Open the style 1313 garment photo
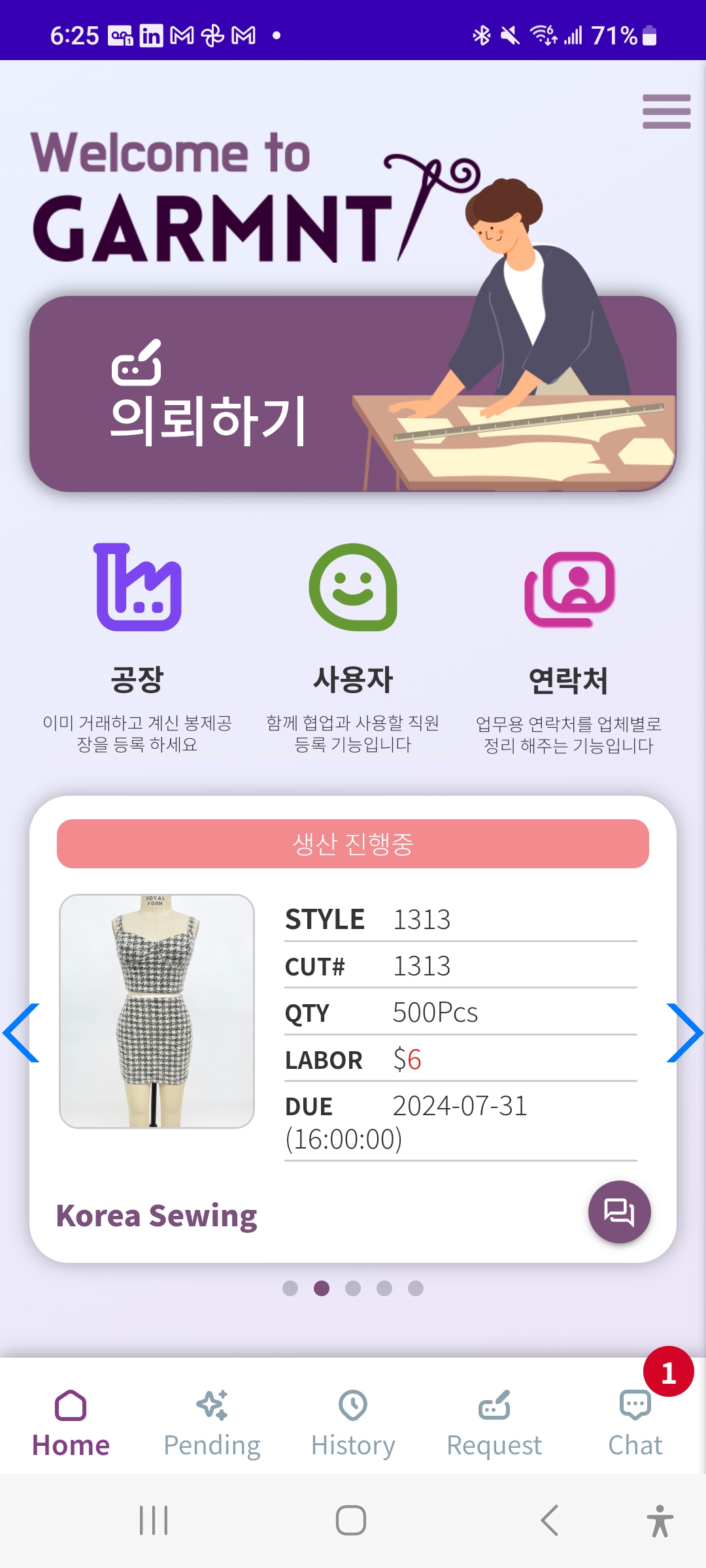 [x=157, y=1011]
